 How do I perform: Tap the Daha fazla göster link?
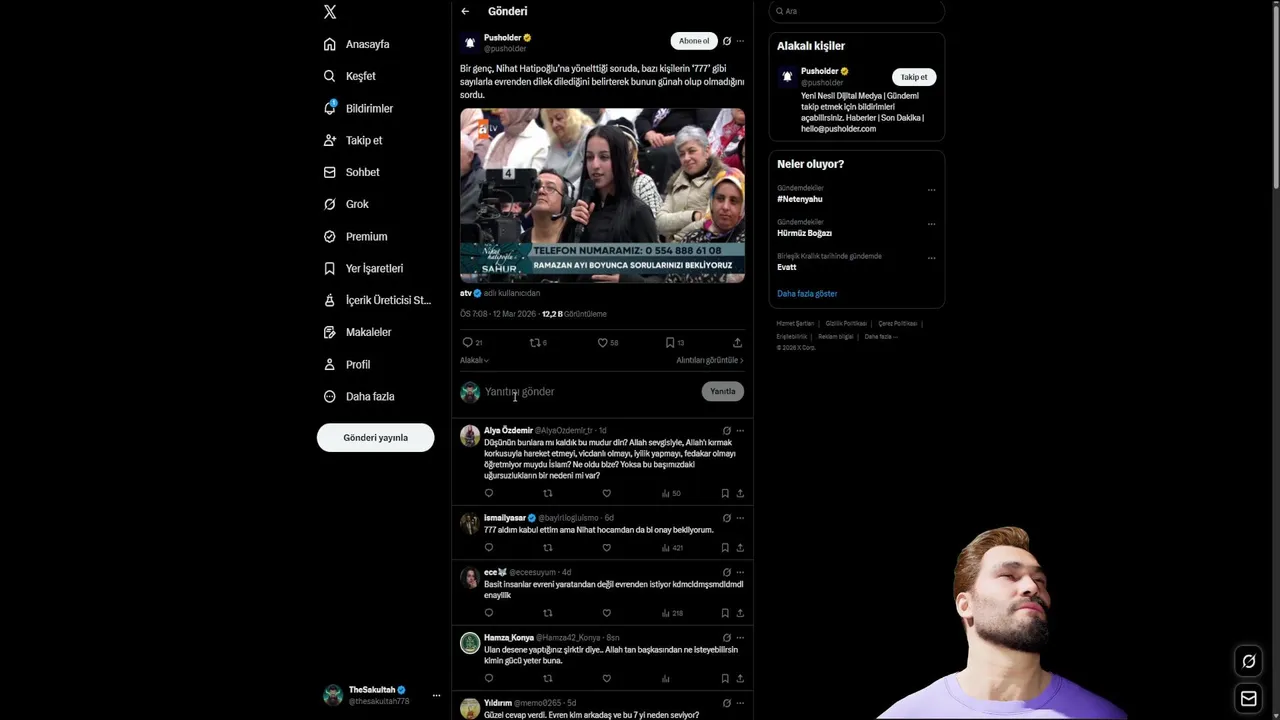[807, 294]
